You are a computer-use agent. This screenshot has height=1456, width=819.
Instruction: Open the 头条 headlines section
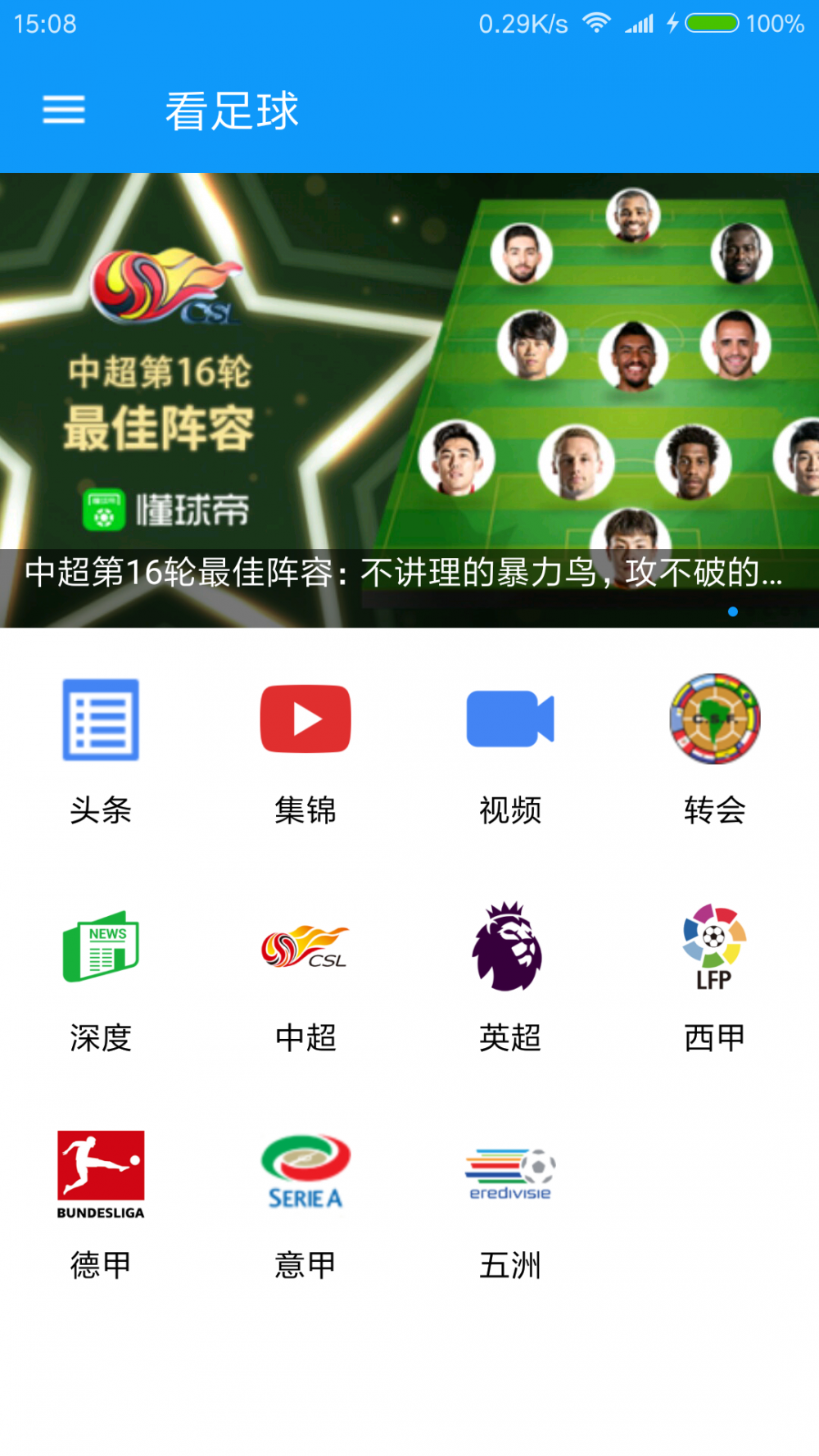(x=101, y=749)
